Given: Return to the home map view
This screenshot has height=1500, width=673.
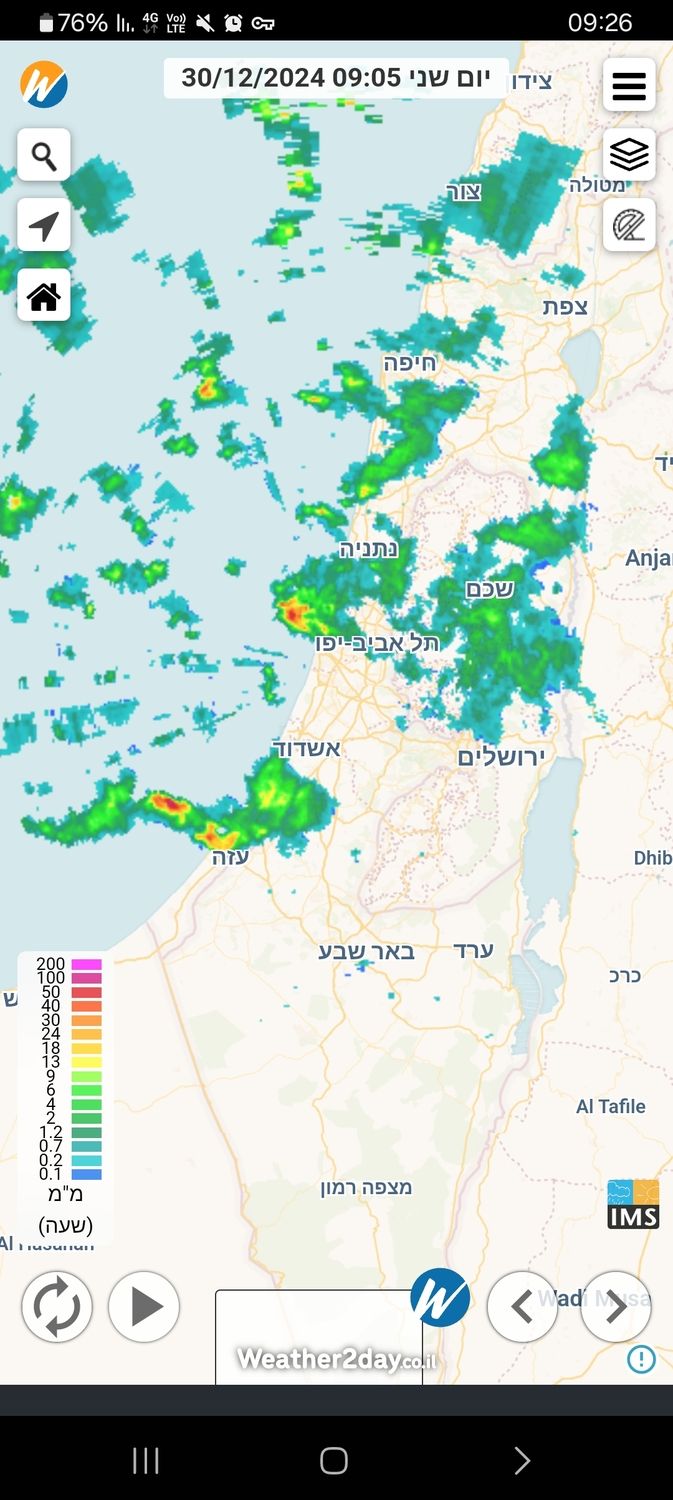Looking at the screenshot, I should click(x=44, y=296).
